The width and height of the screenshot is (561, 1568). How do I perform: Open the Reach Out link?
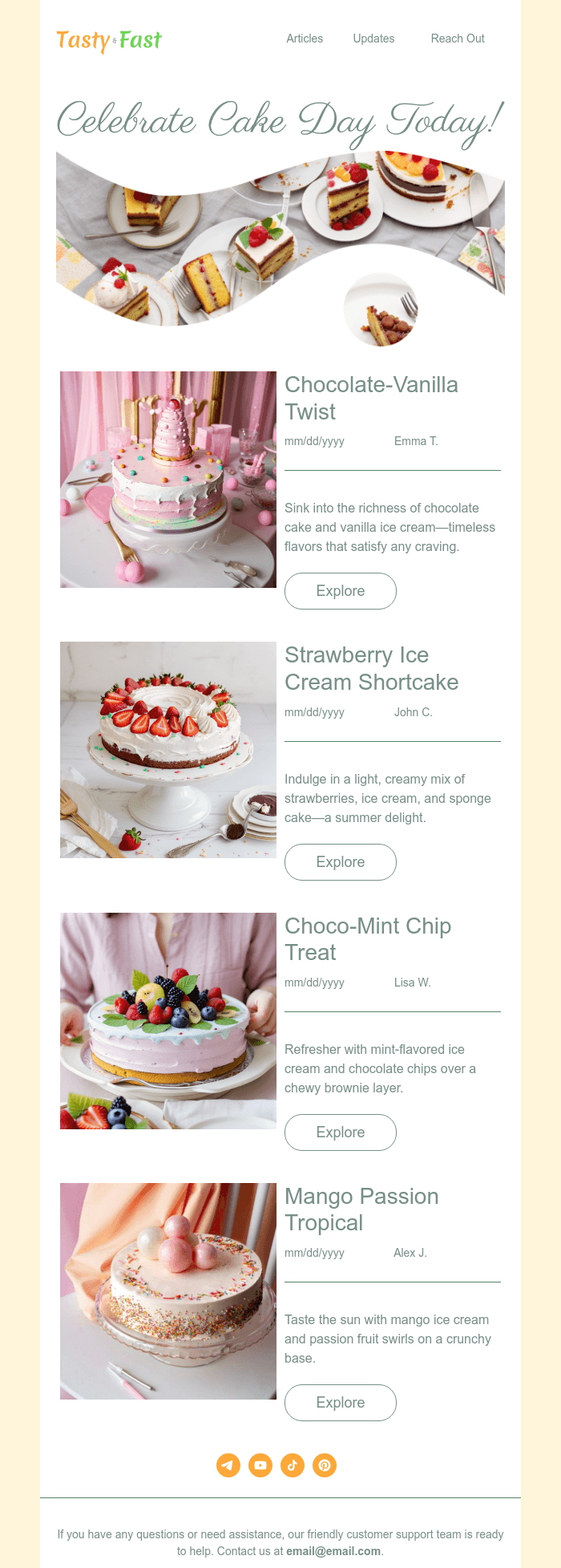tap(458, 38)
